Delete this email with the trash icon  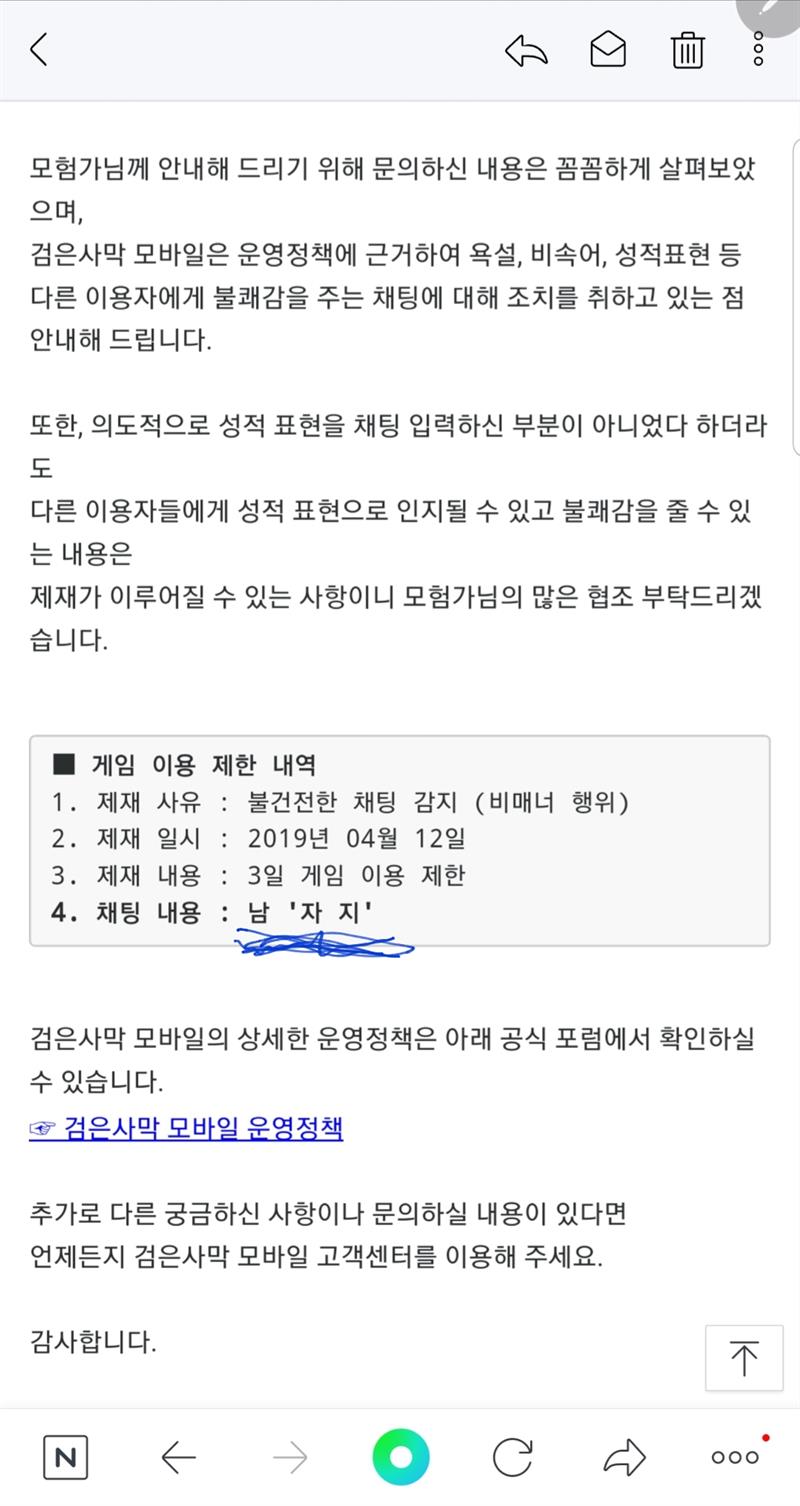[687, 49]
